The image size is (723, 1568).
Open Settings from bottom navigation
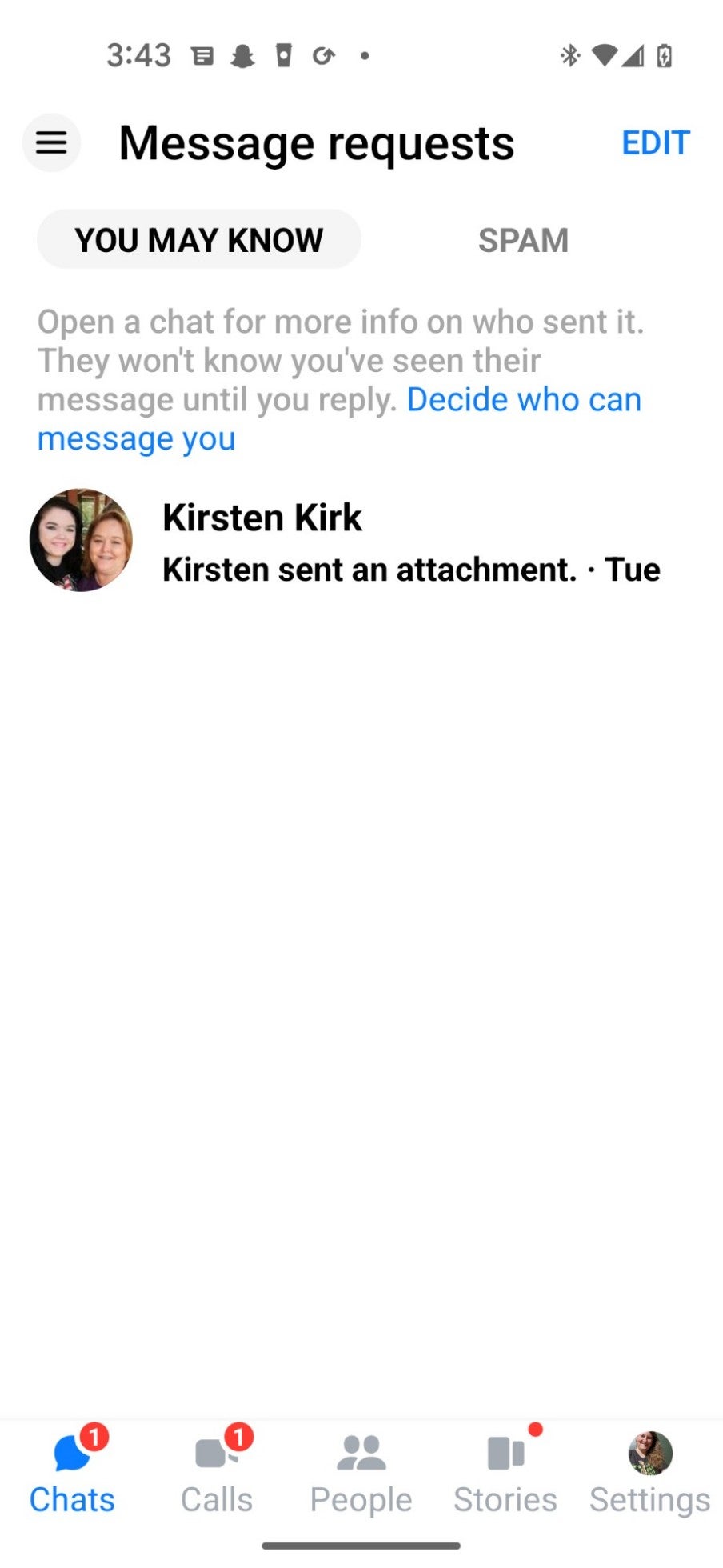pos(649,1475)
